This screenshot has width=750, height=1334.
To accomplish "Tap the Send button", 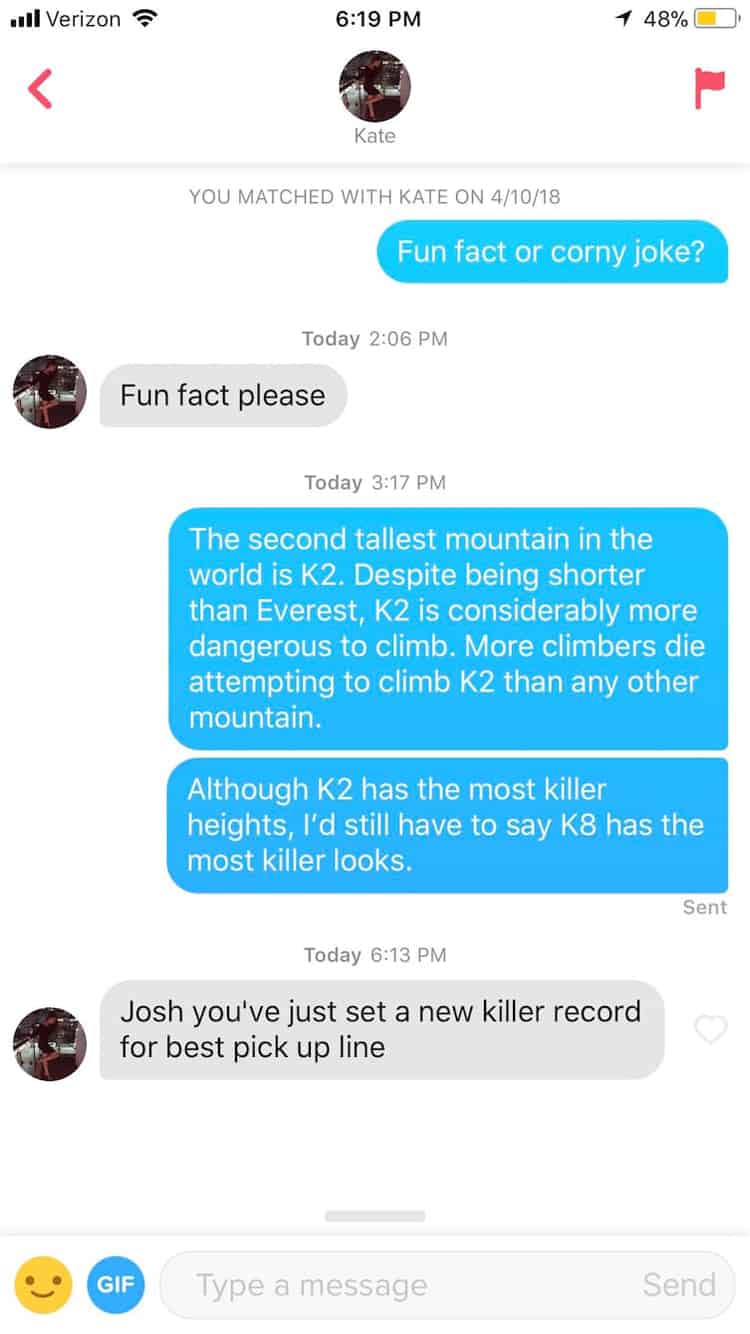I will [x=679, y=1284].
